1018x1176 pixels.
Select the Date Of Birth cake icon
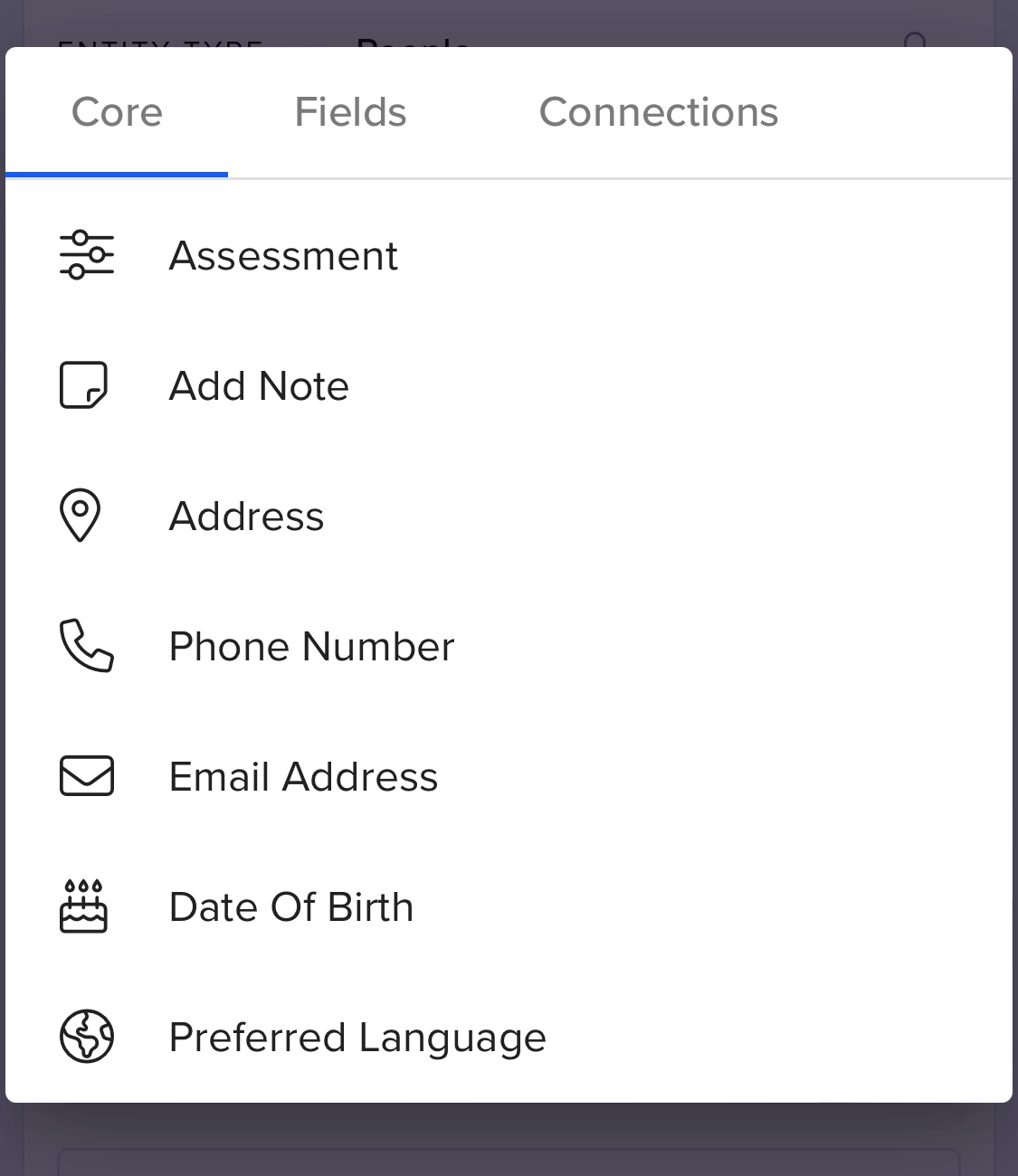click(84, 906)
